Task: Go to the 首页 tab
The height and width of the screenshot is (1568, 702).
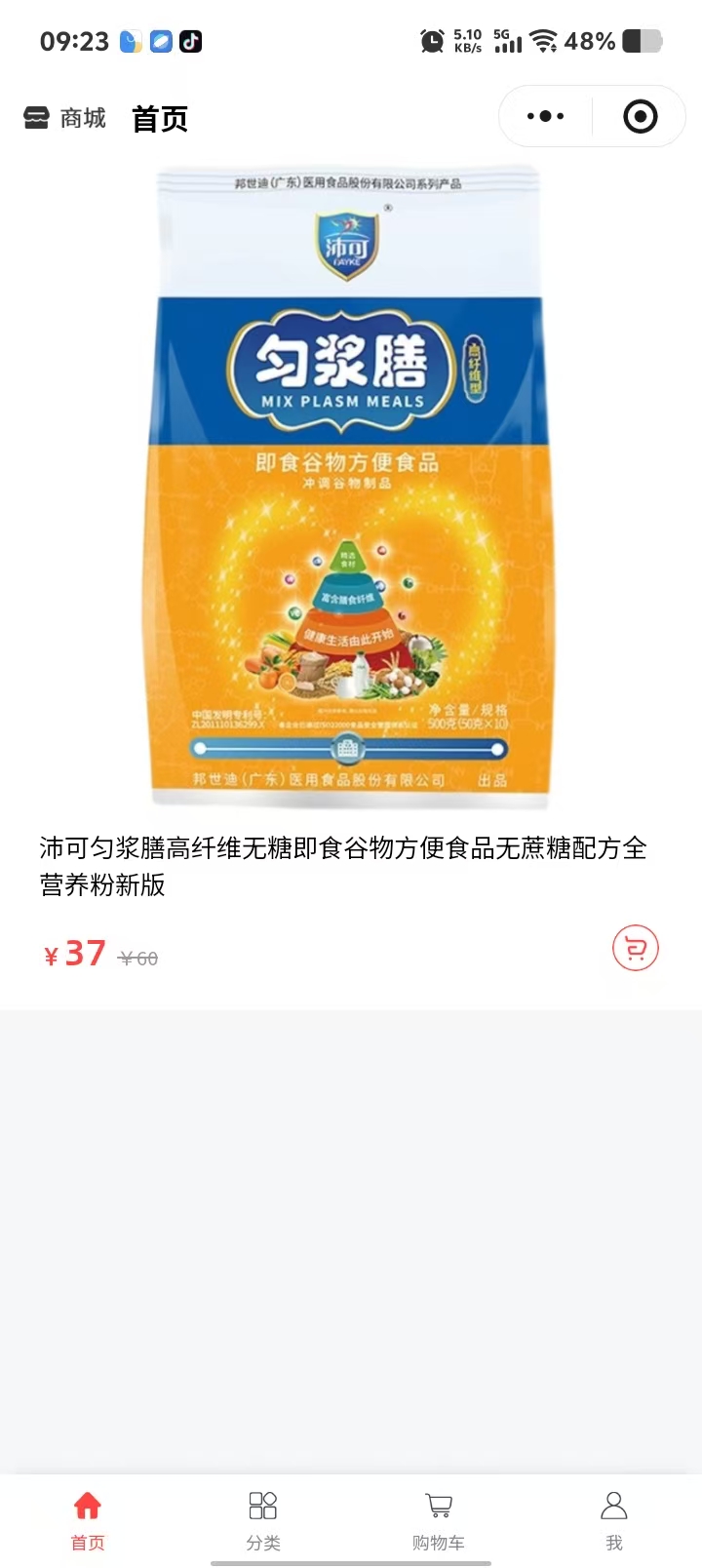Action: tap(88, 1519)
